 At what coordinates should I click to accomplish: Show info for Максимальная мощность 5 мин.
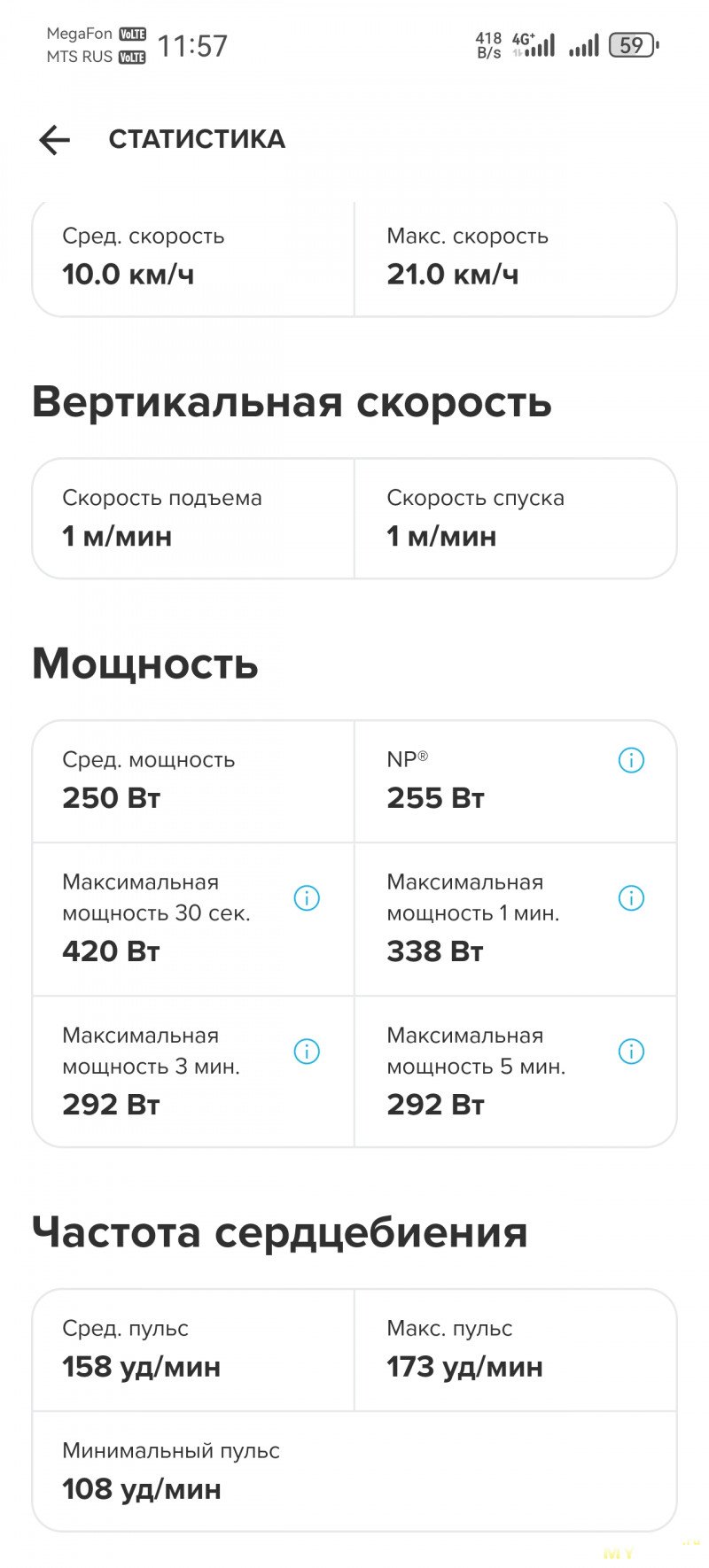pos(631,1052)
